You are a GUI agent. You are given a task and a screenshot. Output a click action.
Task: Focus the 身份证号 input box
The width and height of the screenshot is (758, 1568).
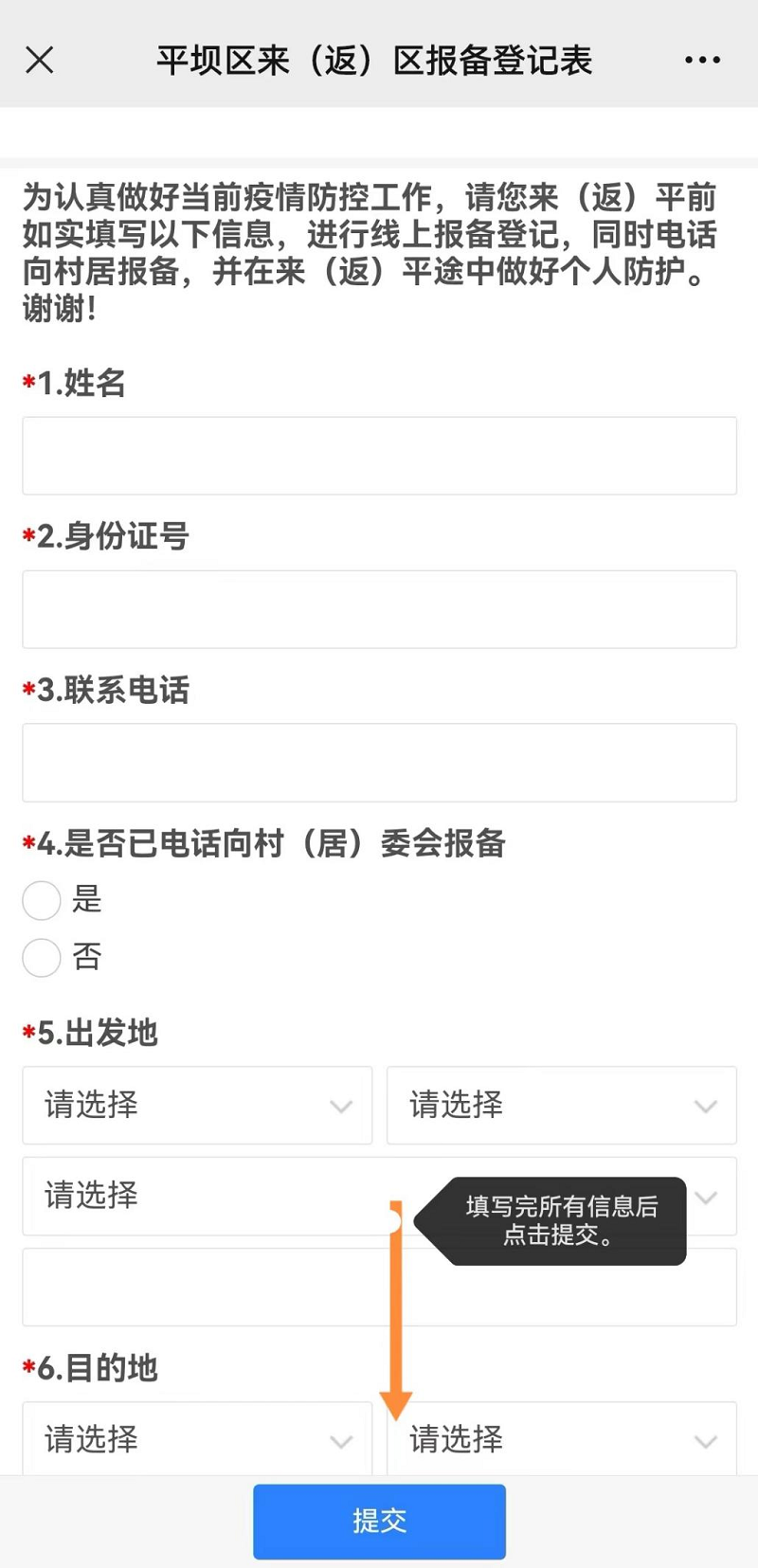coord(379,609)
